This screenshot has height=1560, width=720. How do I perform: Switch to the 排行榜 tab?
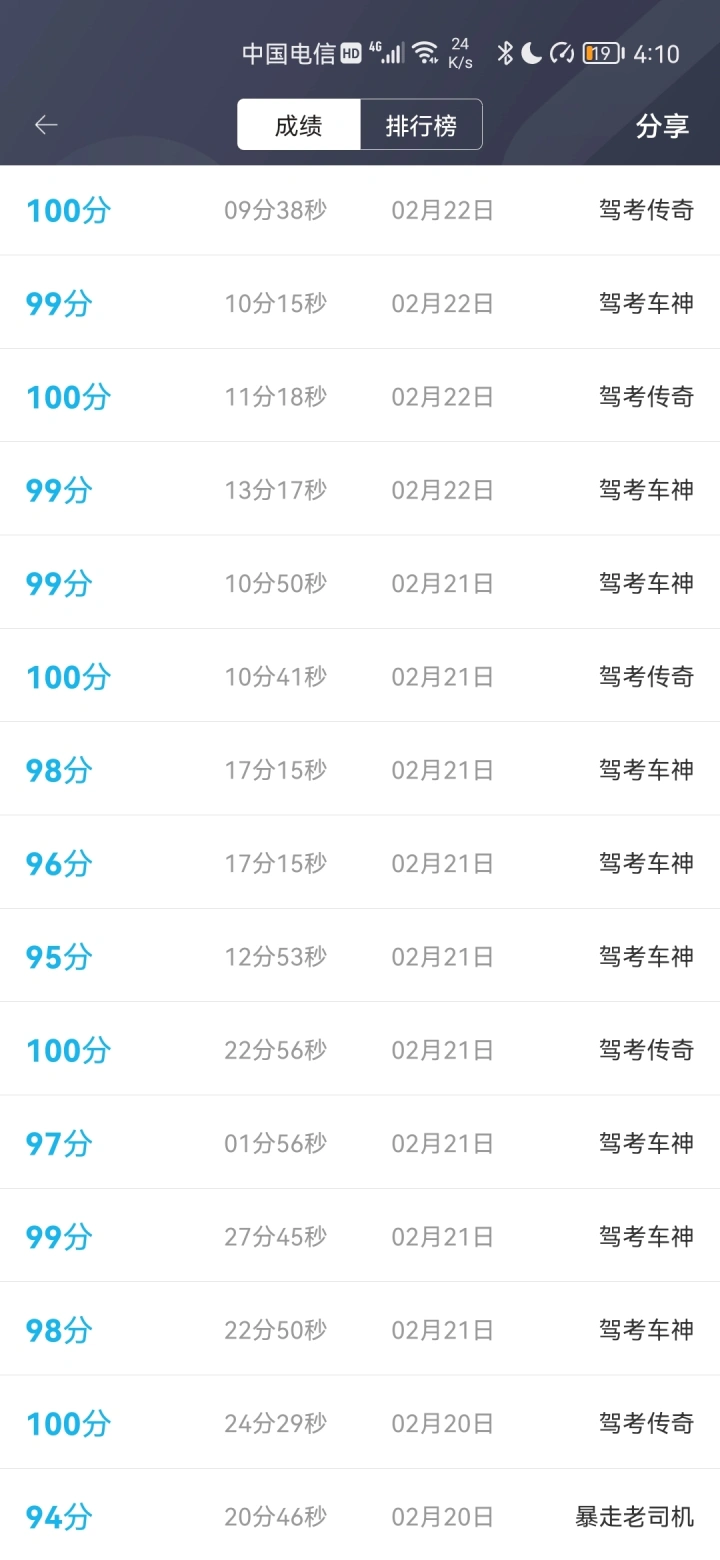pyautogui.click(x=421, y=125)
